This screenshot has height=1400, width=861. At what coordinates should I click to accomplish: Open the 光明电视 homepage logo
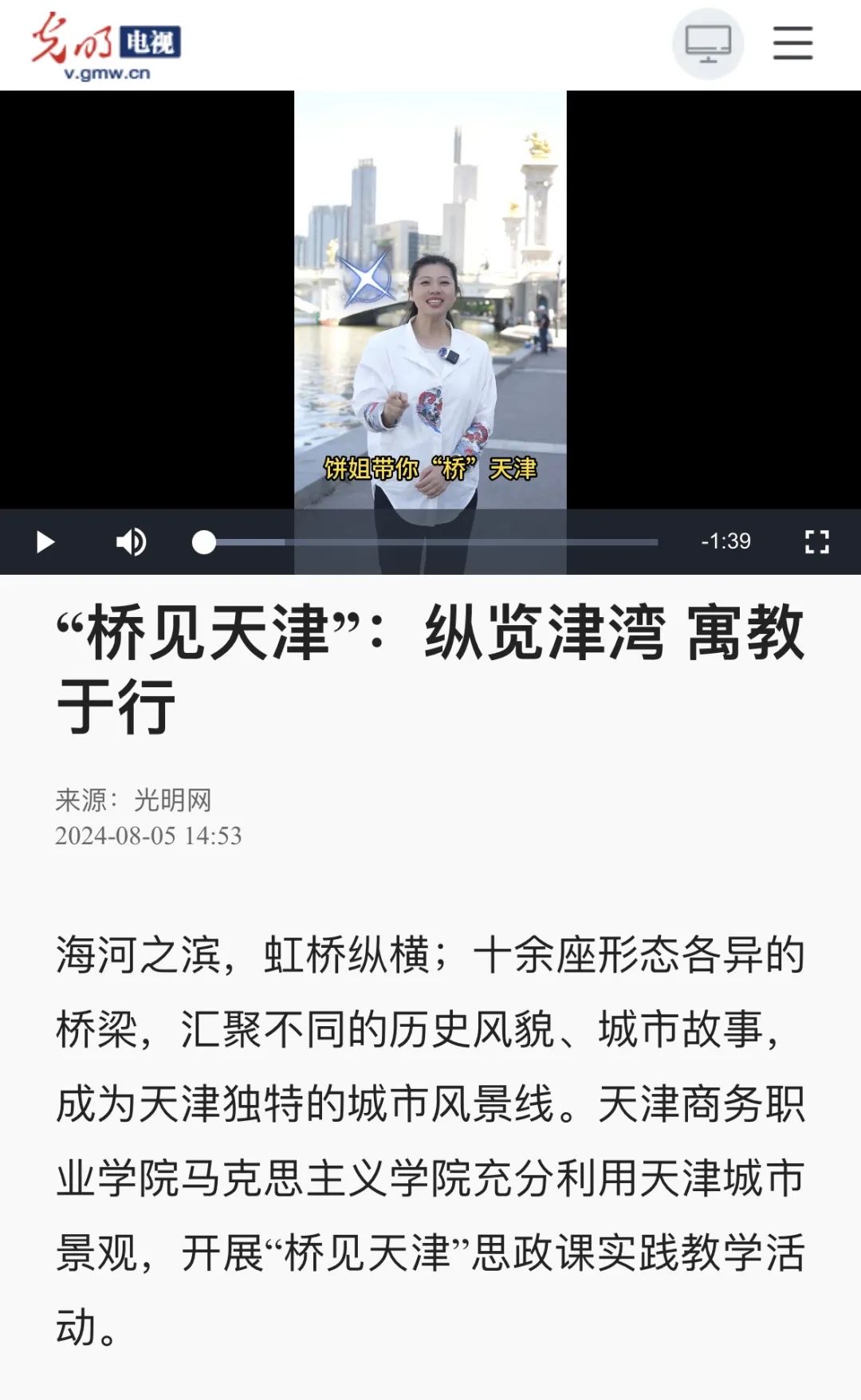(106, 46)
